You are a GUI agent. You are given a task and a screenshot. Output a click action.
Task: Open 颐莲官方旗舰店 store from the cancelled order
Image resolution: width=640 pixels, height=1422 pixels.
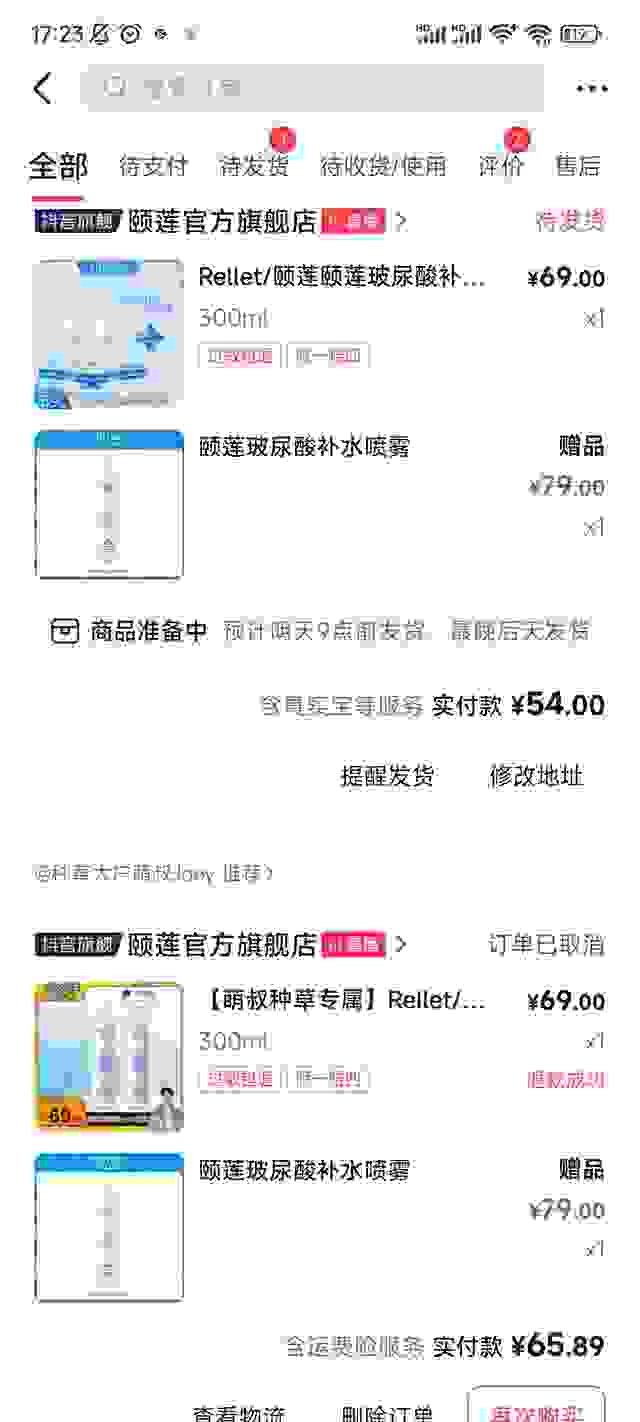(222, 944)
